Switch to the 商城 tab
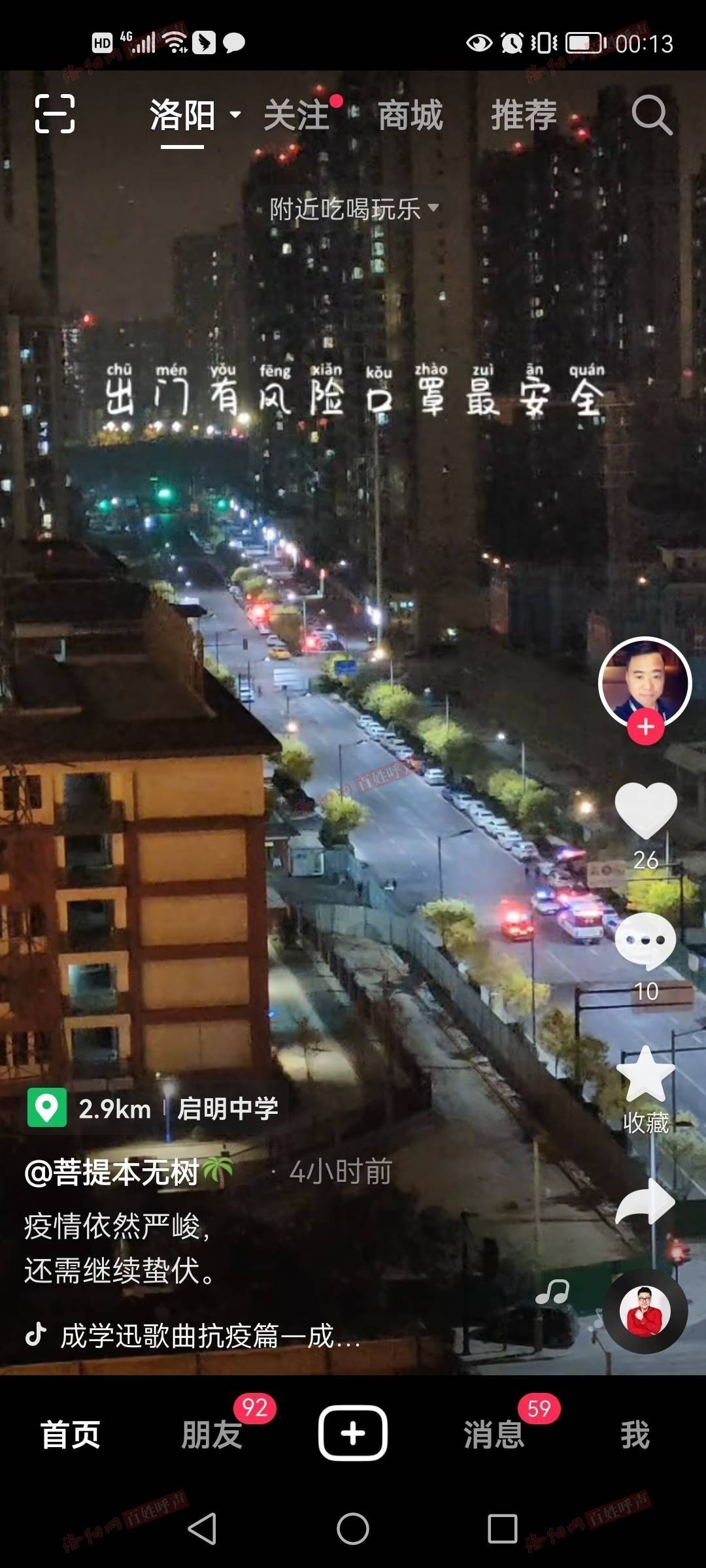 pos(411,116)
